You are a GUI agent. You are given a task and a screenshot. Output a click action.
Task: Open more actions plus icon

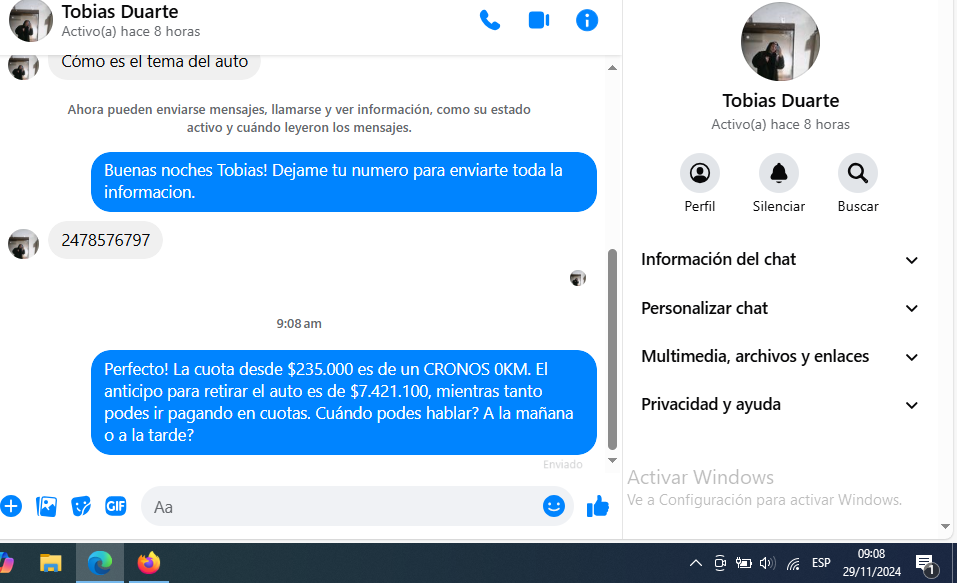click(x=11, y=506)
